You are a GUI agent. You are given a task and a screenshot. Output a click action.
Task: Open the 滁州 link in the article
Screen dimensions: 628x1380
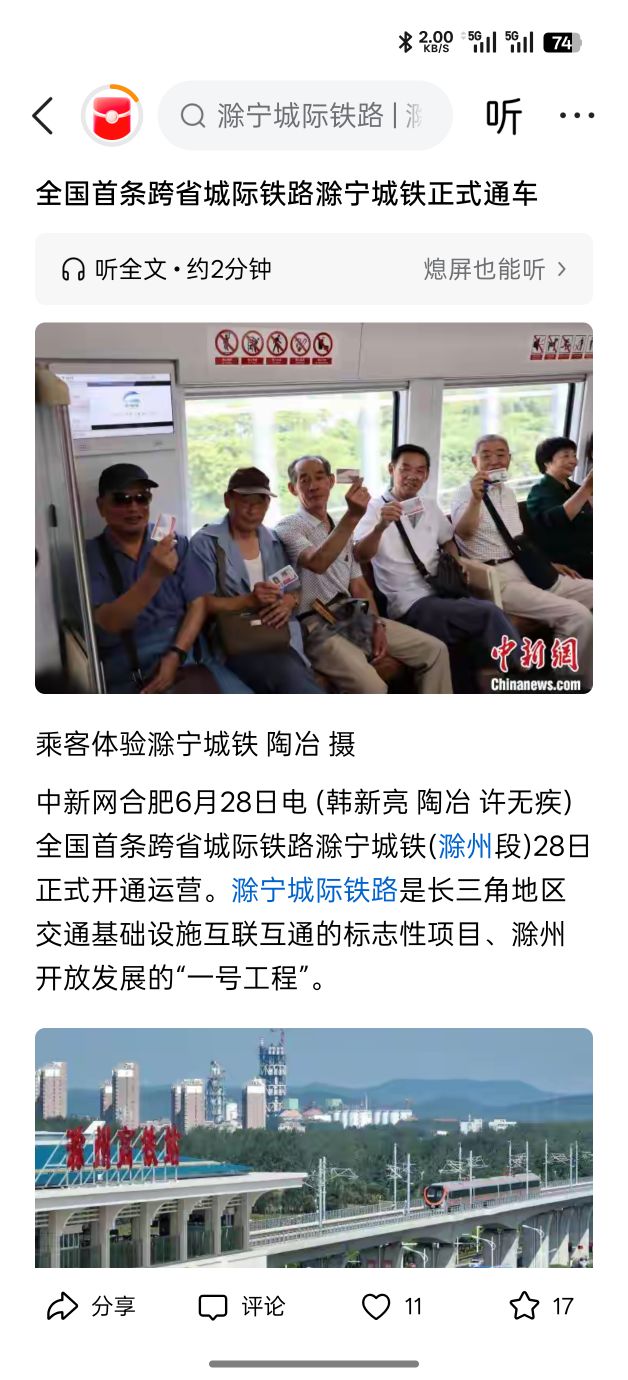tap(465, 846)
